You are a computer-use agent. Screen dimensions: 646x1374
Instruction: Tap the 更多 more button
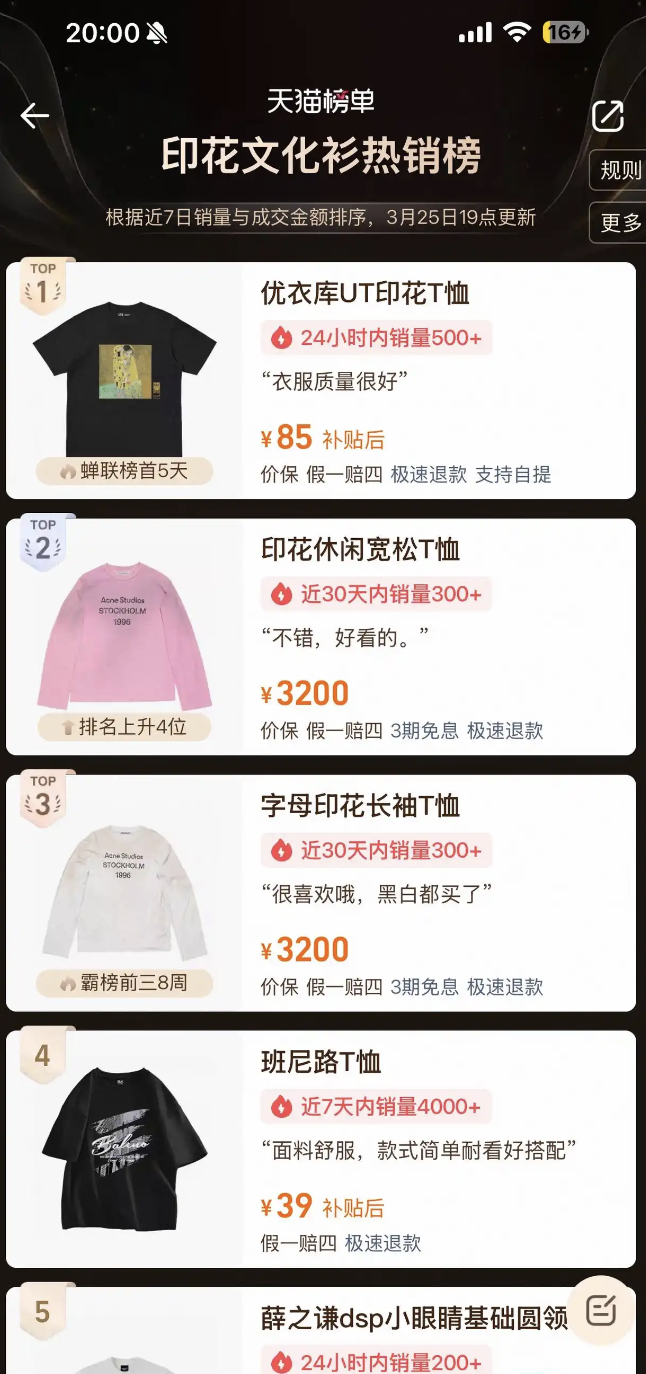point(619,222)
